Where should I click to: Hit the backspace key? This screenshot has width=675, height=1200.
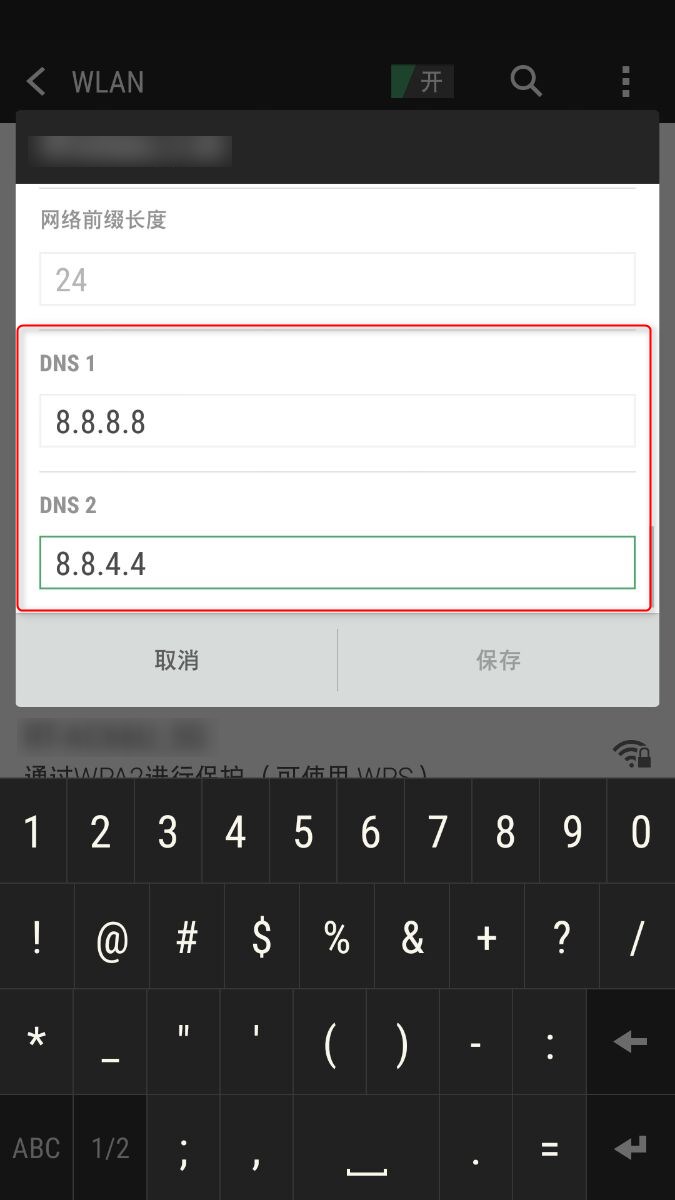click(x=631, y=1042)
